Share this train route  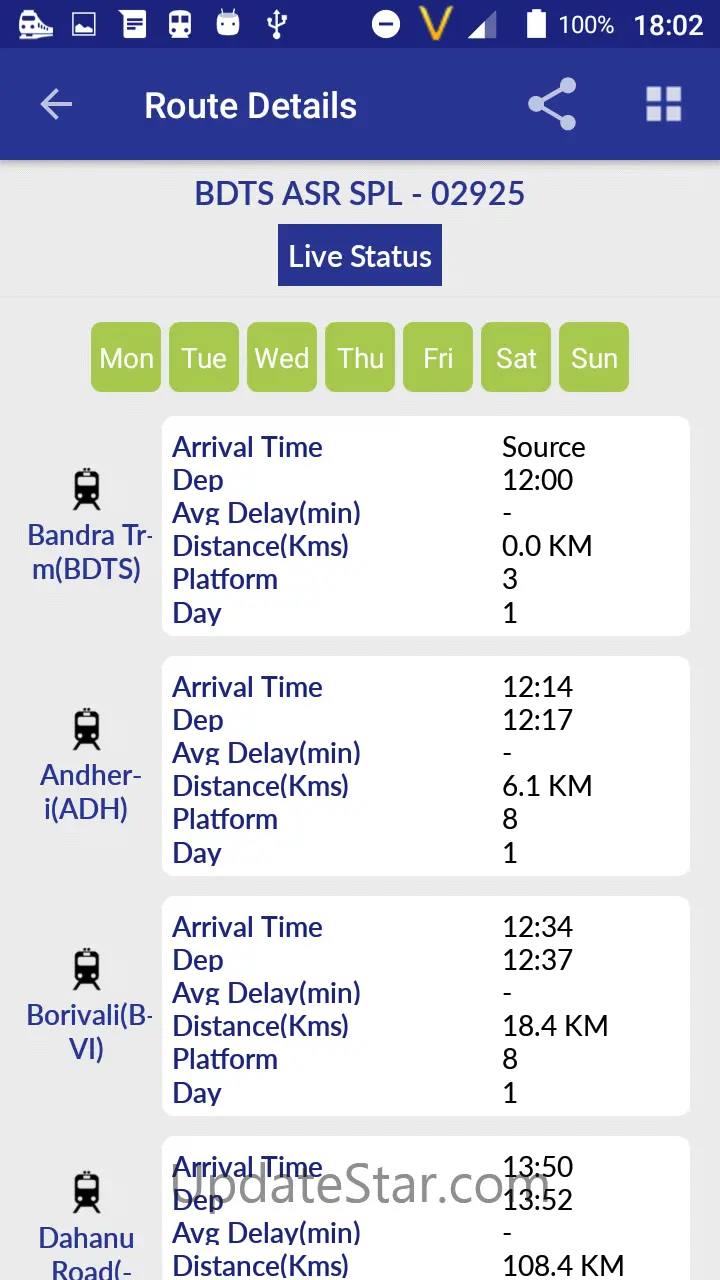coord(552,105)
